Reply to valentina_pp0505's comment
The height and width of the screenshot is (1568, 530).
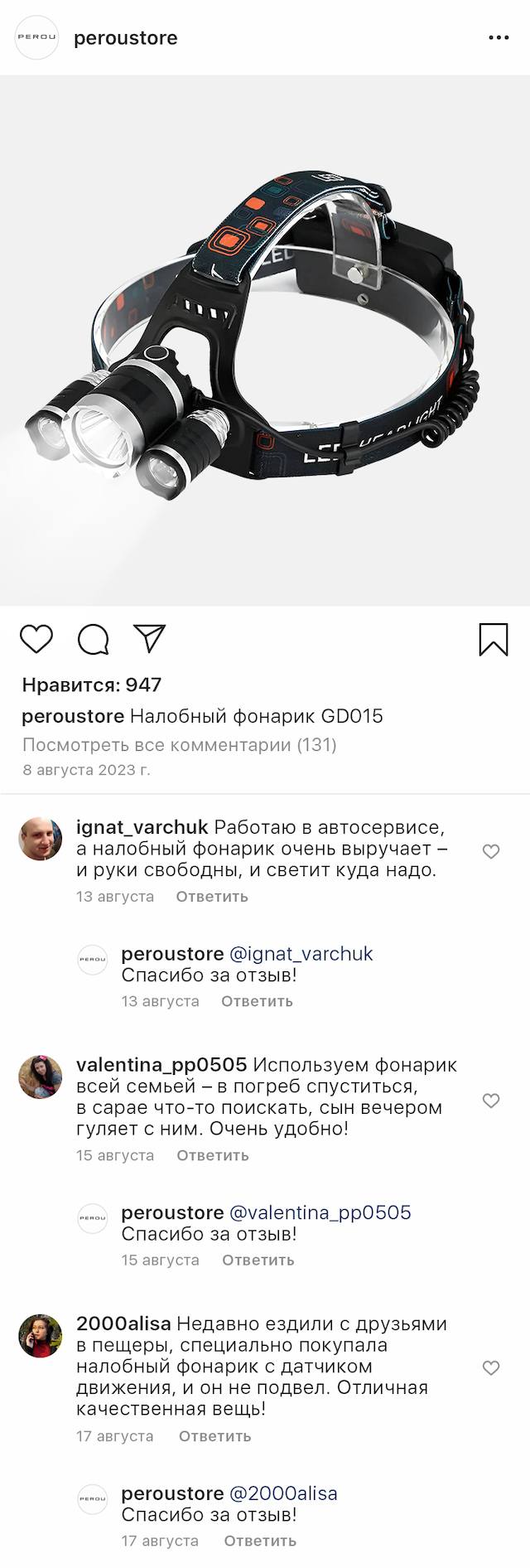(212, 1155)
